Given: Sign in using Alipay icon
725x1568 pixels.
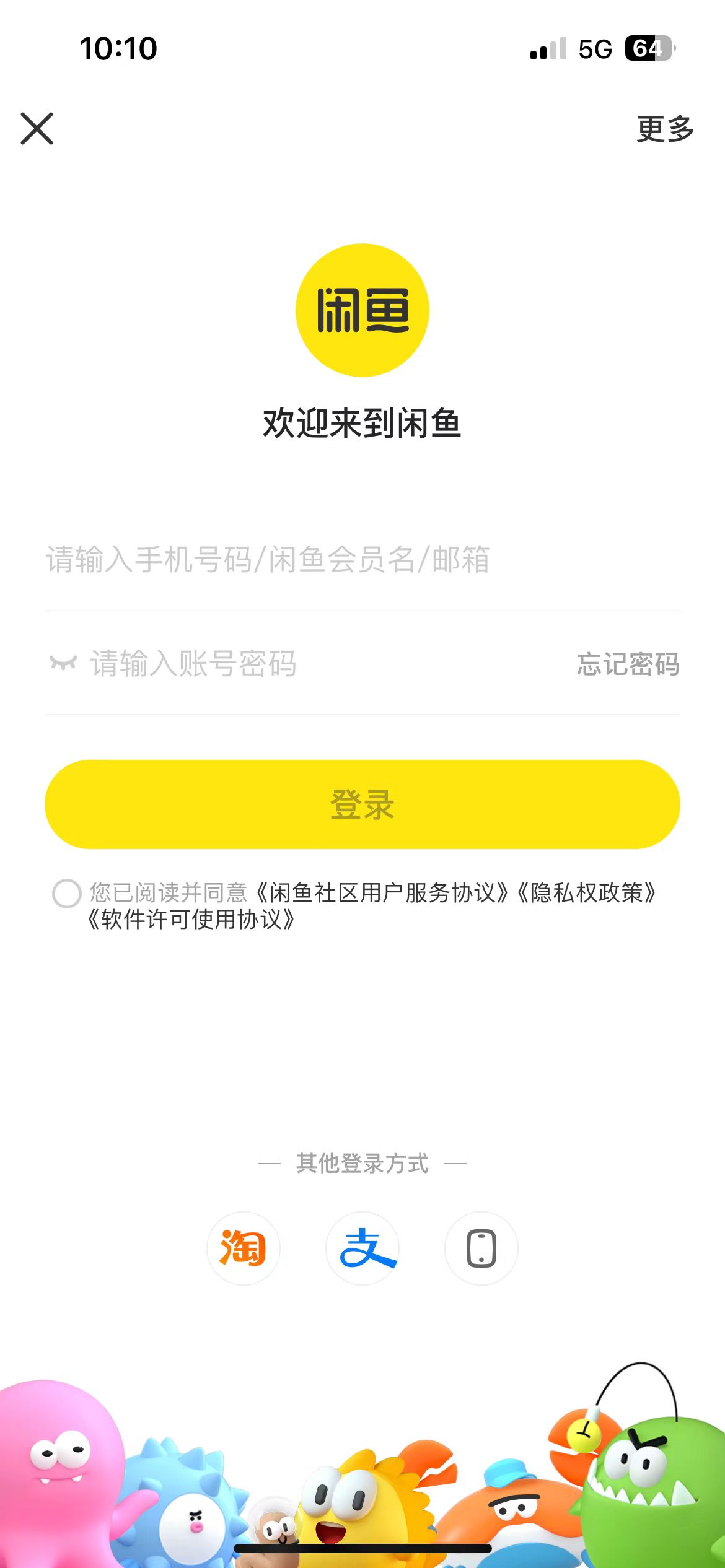Looking at the screenshot, I should pos(362,1248).
